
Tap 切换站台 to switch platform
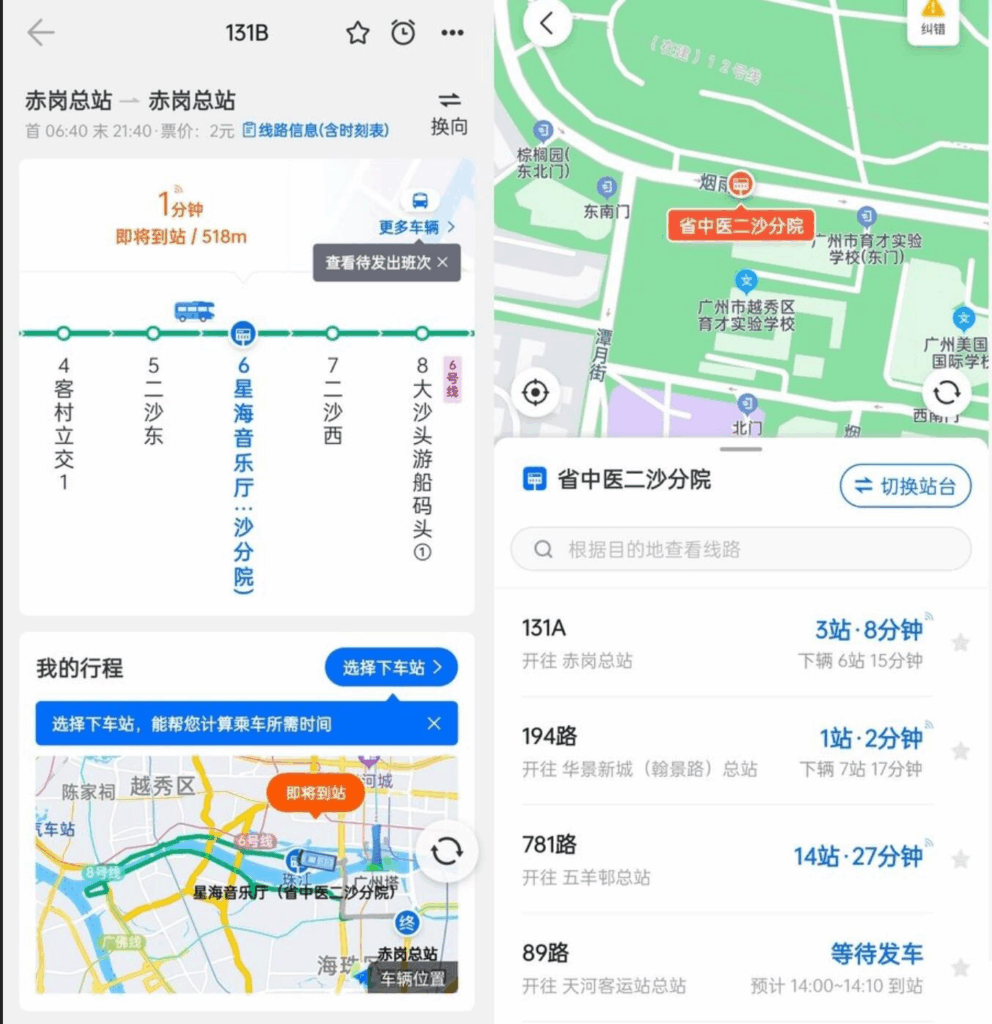click(x=905, y=486)
